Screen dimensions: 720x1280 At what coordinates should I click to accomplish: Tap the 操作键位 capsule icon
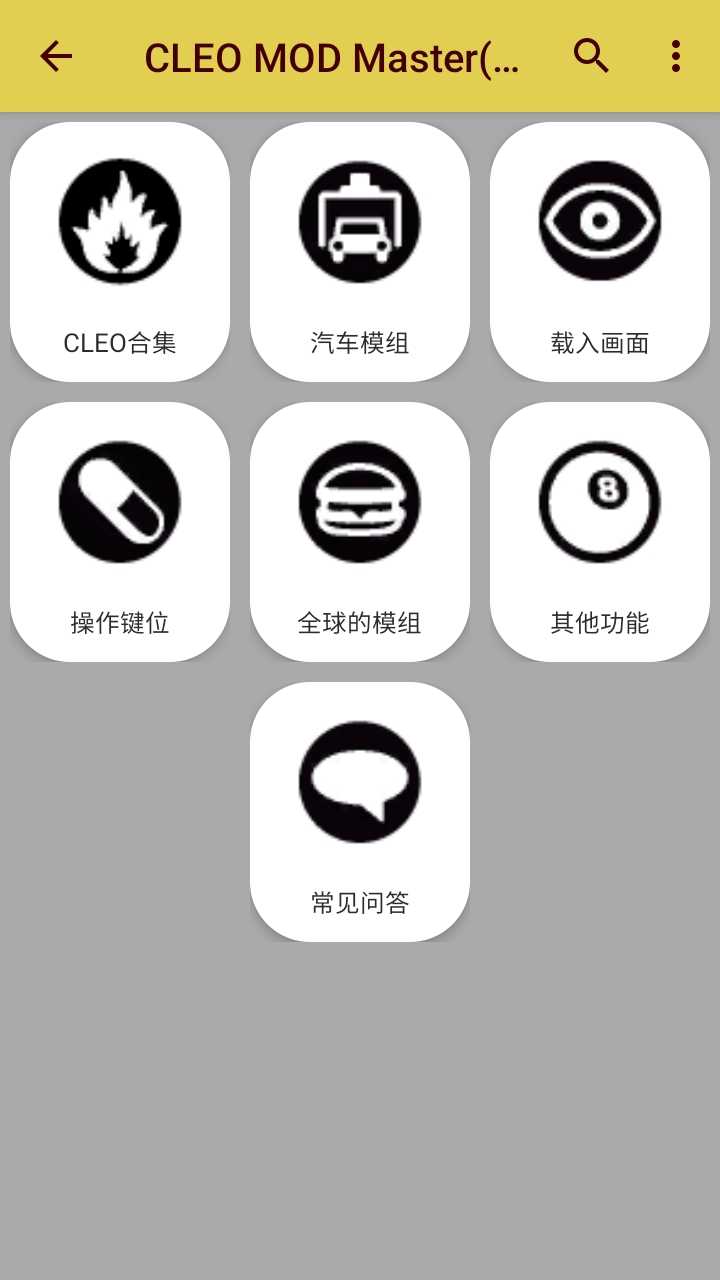point(120,501)
